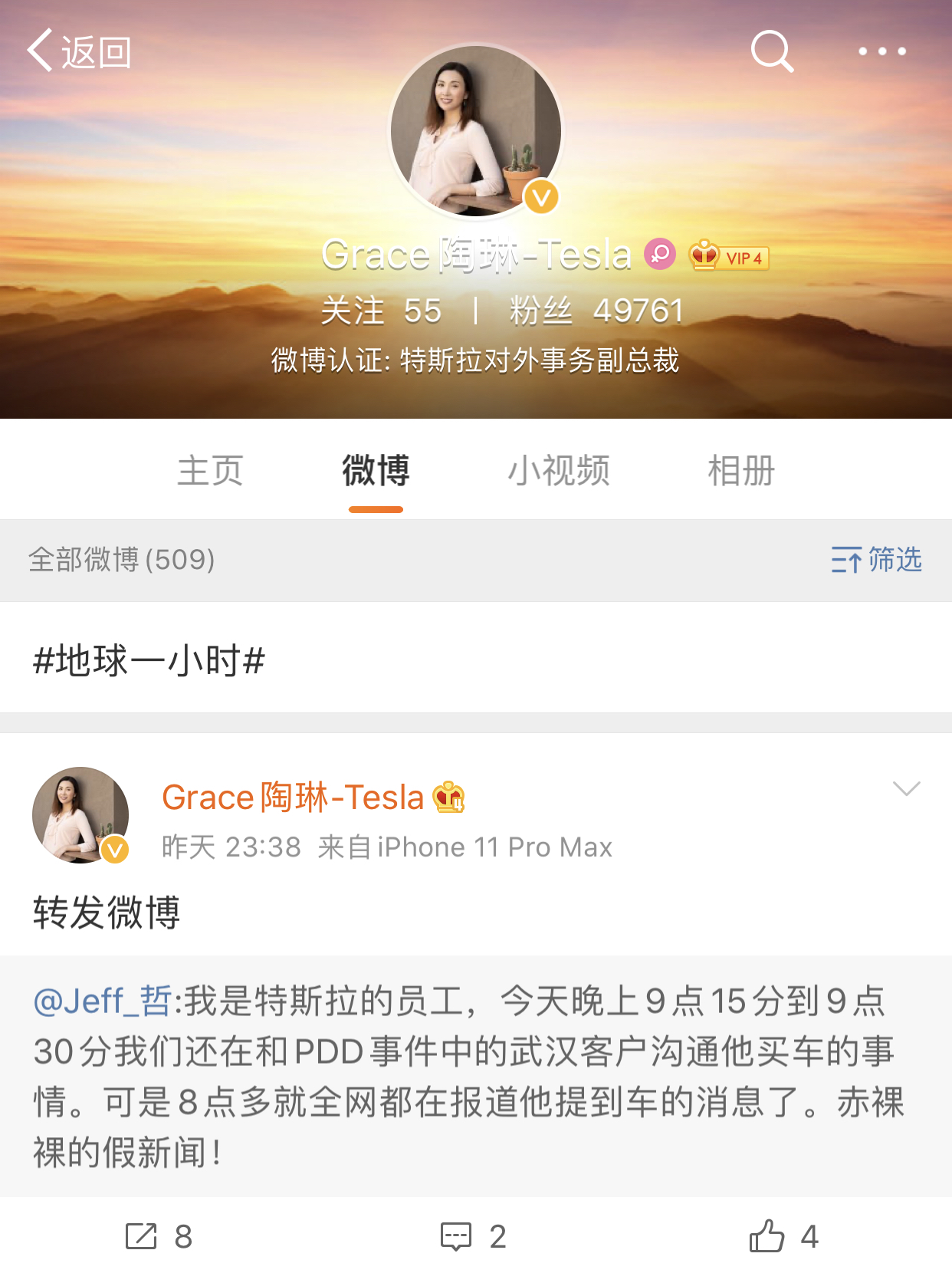Image resolution: width=952 pixels, height=1273 pixels.
Task: Open the Grace陶琳-Tesla post author name
Action: tap(293, 798)
